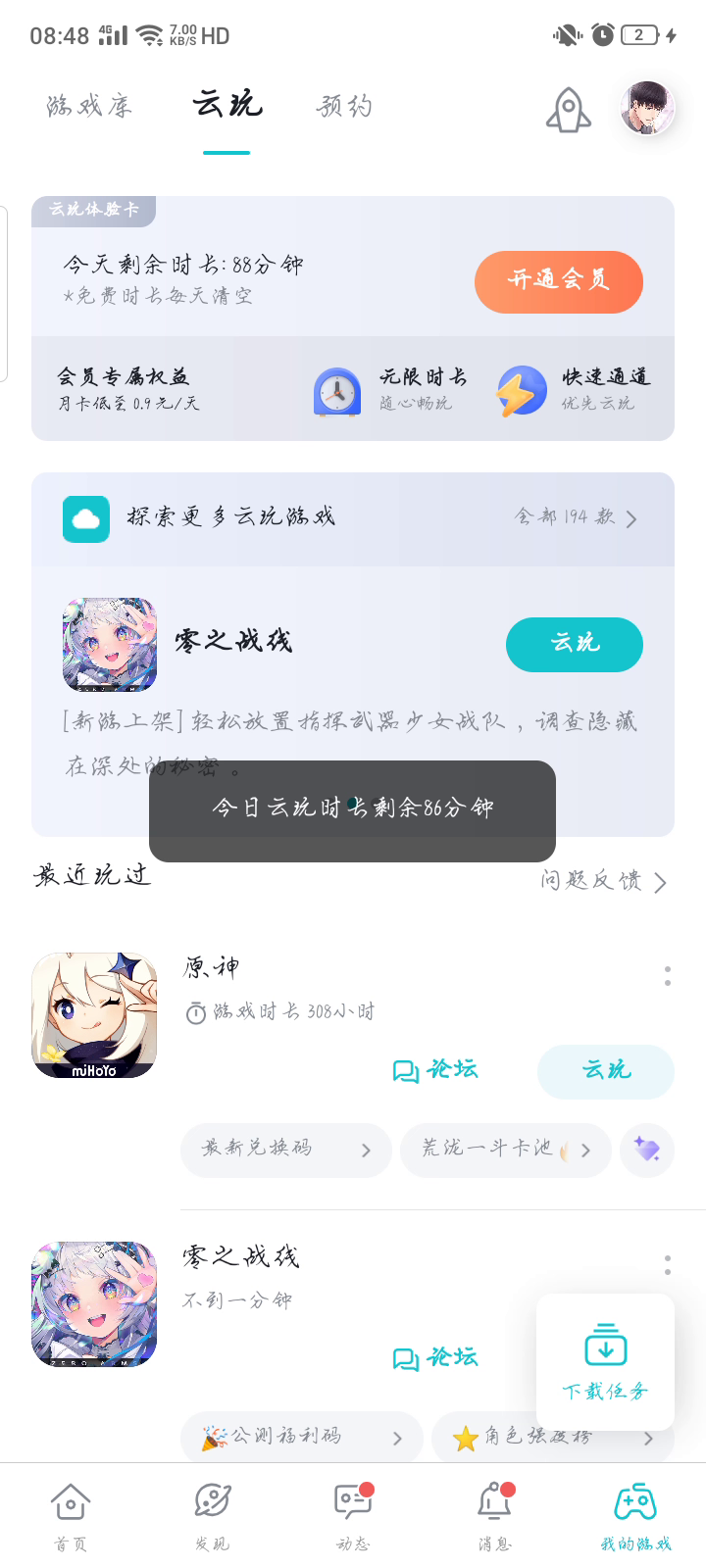Open the profile avatar
Image resolution: width=706 pixels, height=1568 pixels.
click(x=647, y=108)
